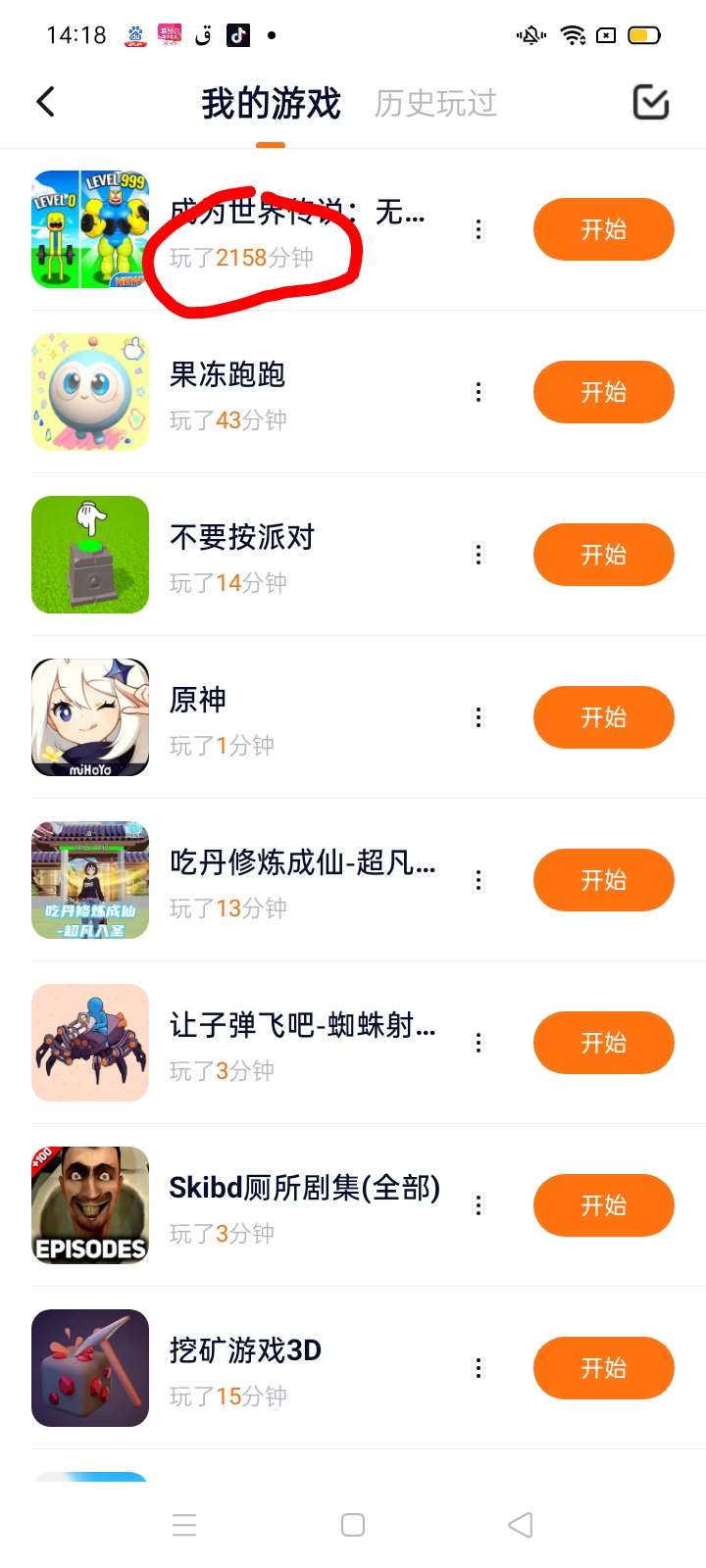706x1568 pixels.
Task: Start Skibd厕所剧集(全部)
Action: click(603, 1205)
